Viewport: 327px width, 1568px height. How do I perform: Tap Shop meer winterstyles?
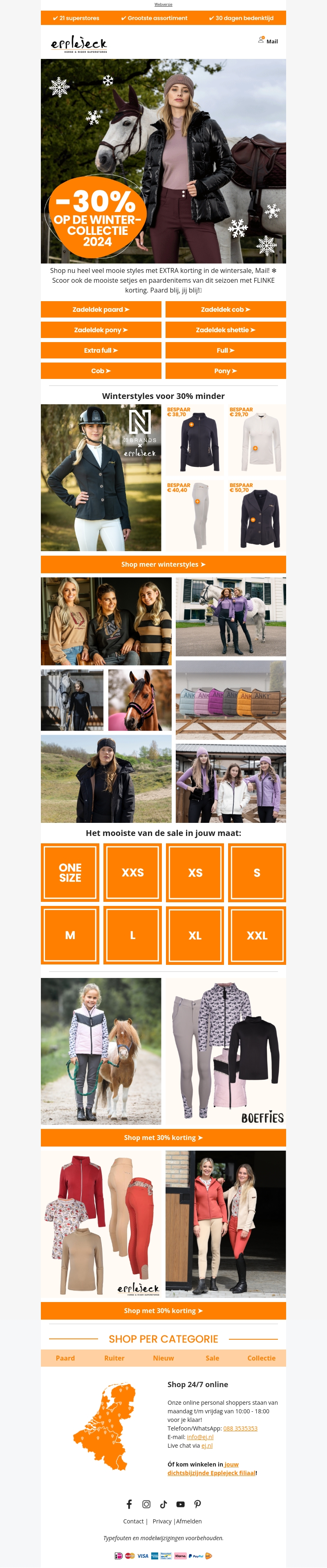tap(163, 564)
